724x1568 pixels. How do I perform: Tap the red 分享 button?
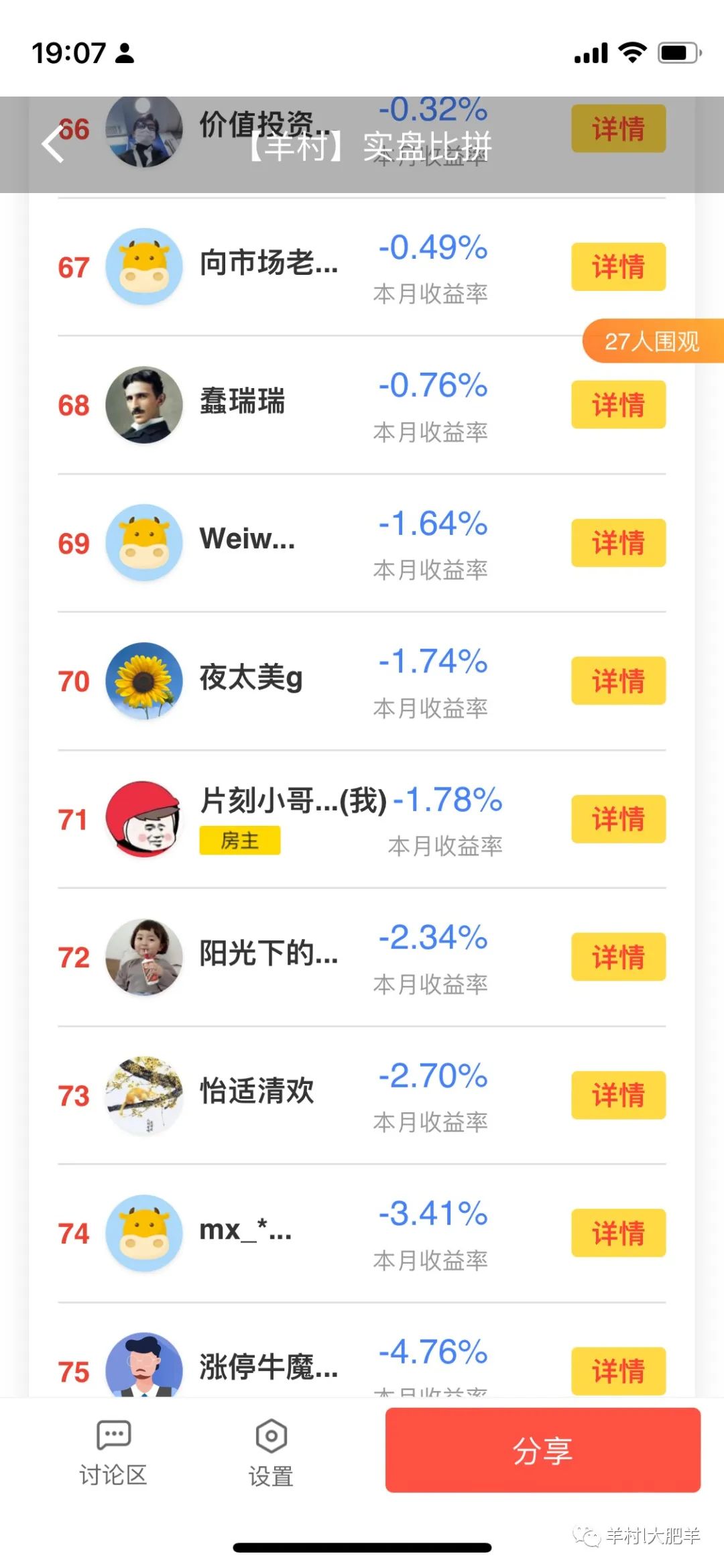pos(542,1450)
